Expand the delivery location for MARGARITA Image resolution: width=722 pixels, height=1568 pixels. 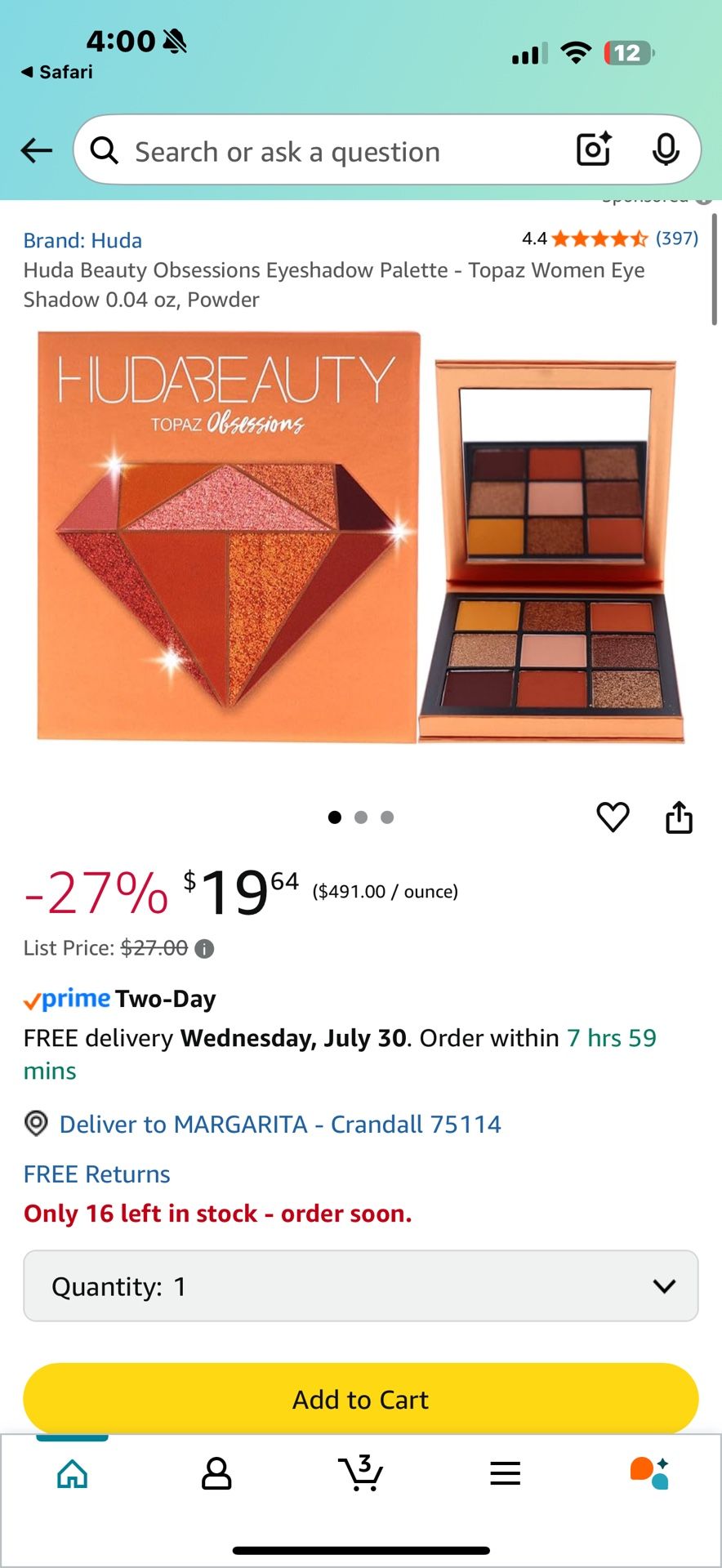click(x=279, y=1124)
